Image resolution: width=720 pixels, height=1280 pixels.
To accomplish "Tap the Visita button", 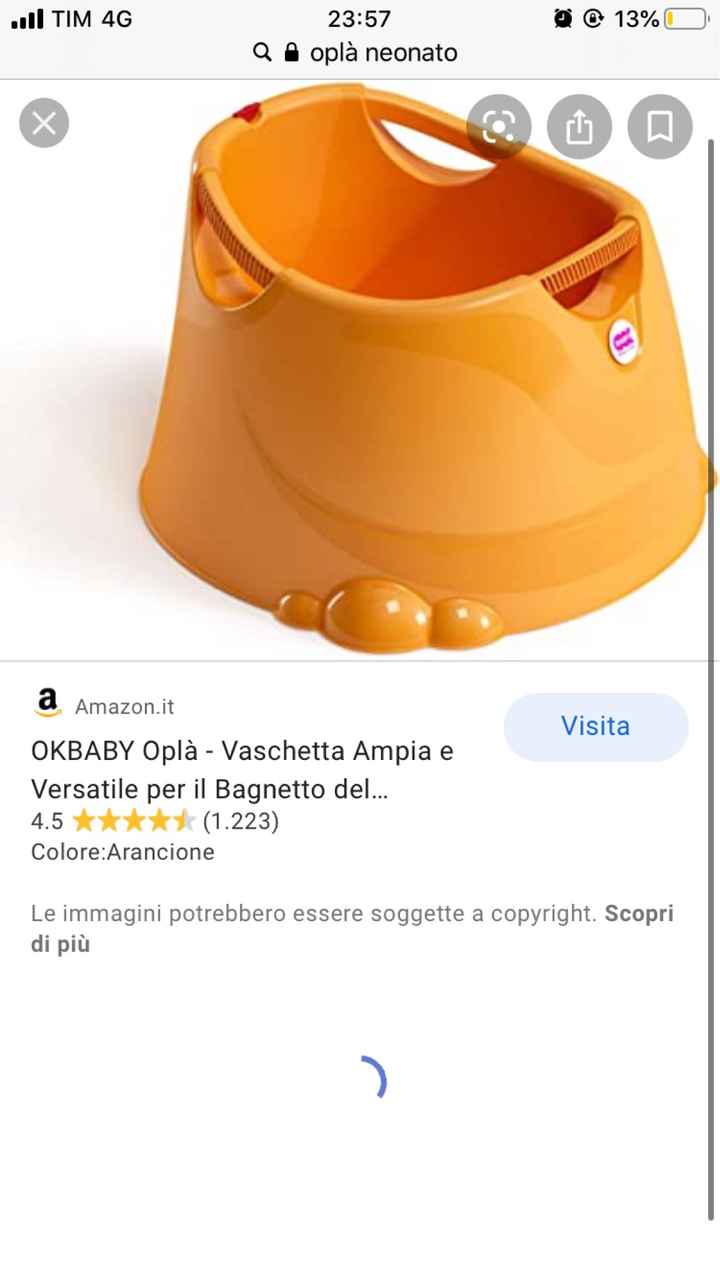I will point(595,727).
